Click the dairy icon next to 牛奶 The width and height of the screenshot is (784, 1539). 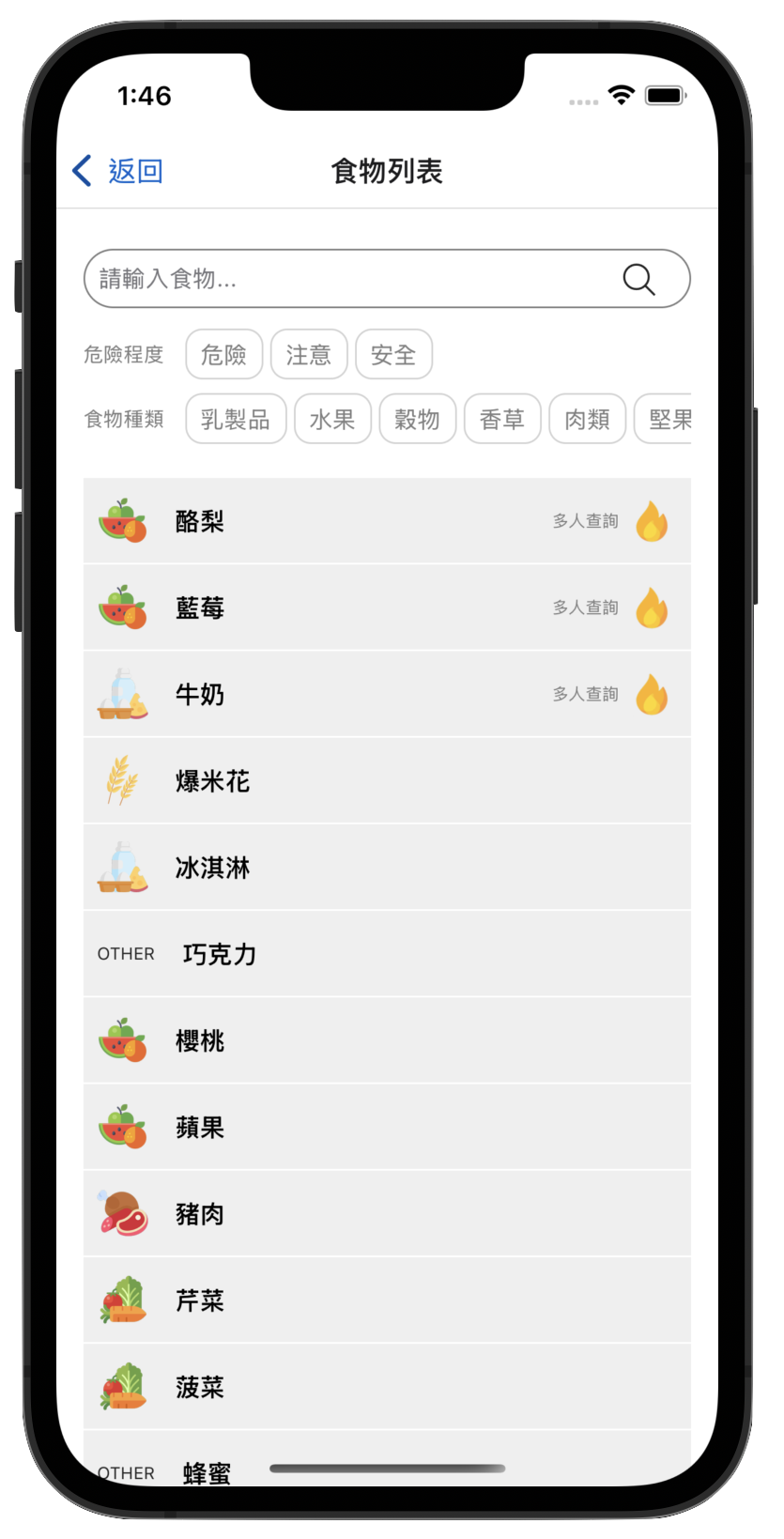pos(123,693)
